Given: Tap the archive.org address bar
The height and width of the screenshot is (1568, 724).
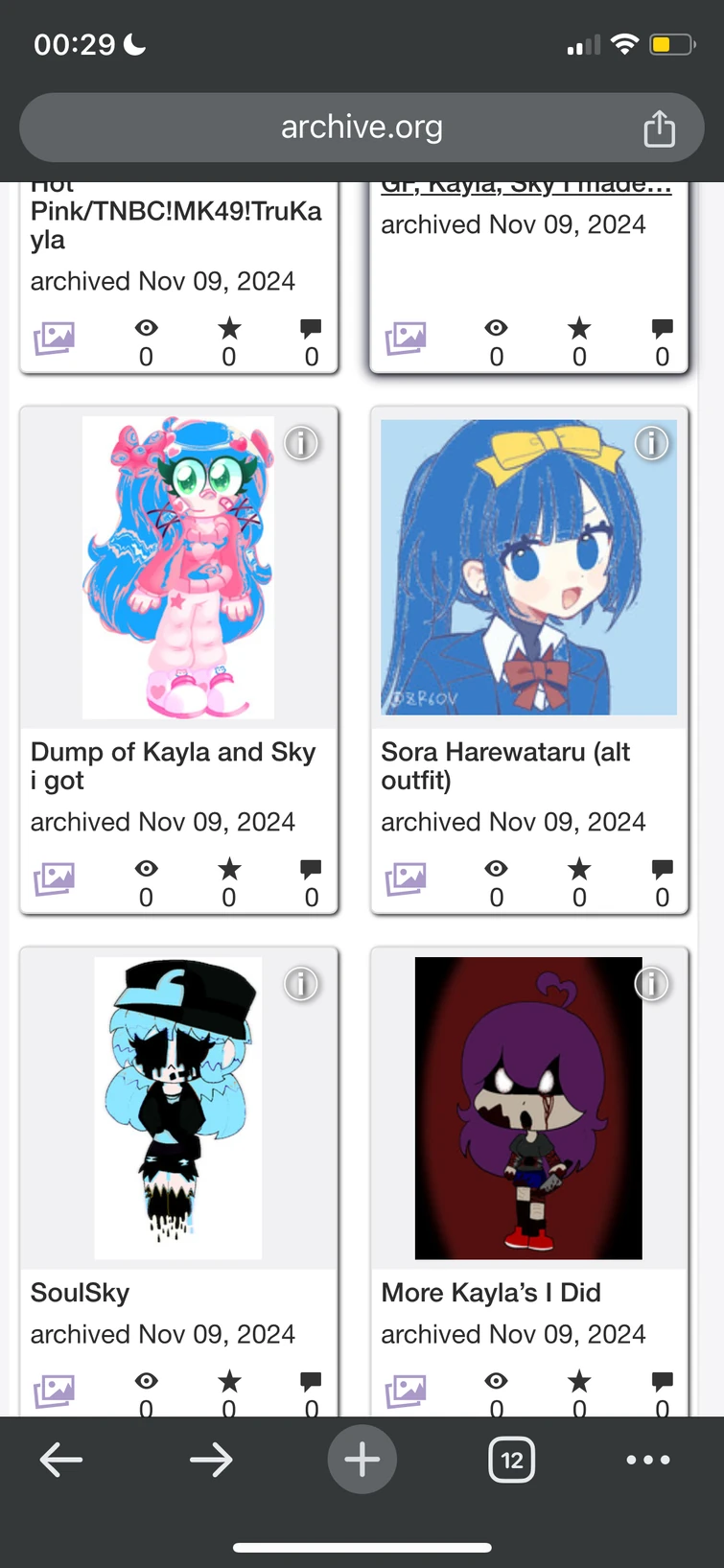Looking at the screenshot, I should (362, 128).
